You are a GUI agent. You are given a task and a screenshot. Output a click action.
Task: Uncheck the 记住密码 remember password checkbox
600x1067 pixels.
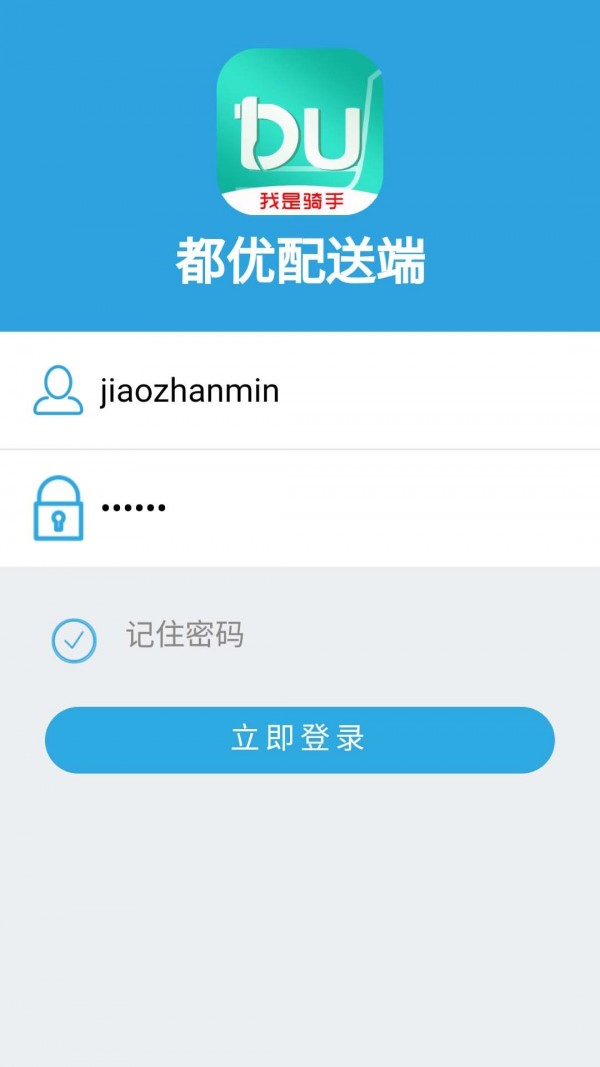(x=74, y=640)
